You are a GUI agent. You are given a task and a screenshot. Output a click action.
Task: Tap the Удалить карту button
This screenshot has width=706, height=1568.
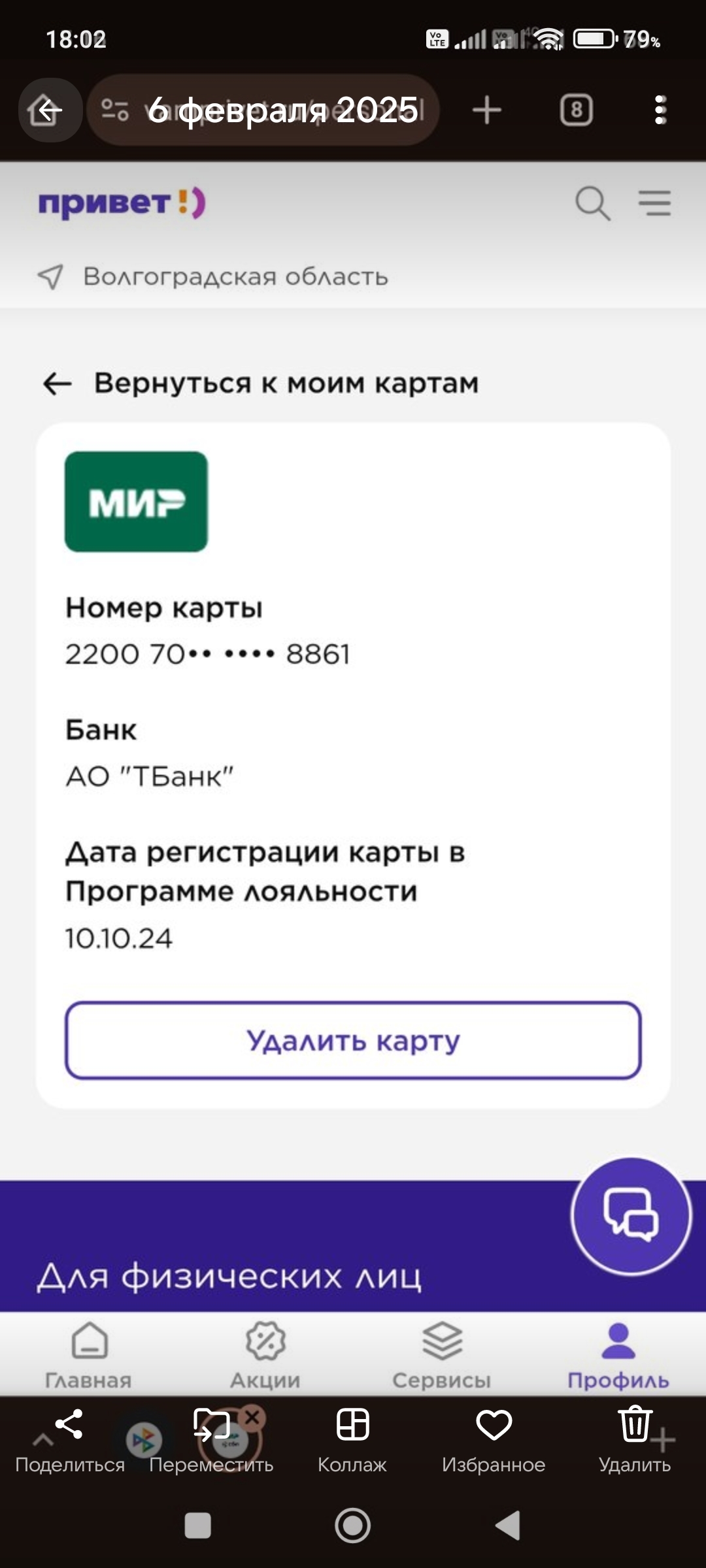[x=353, y=1040]
